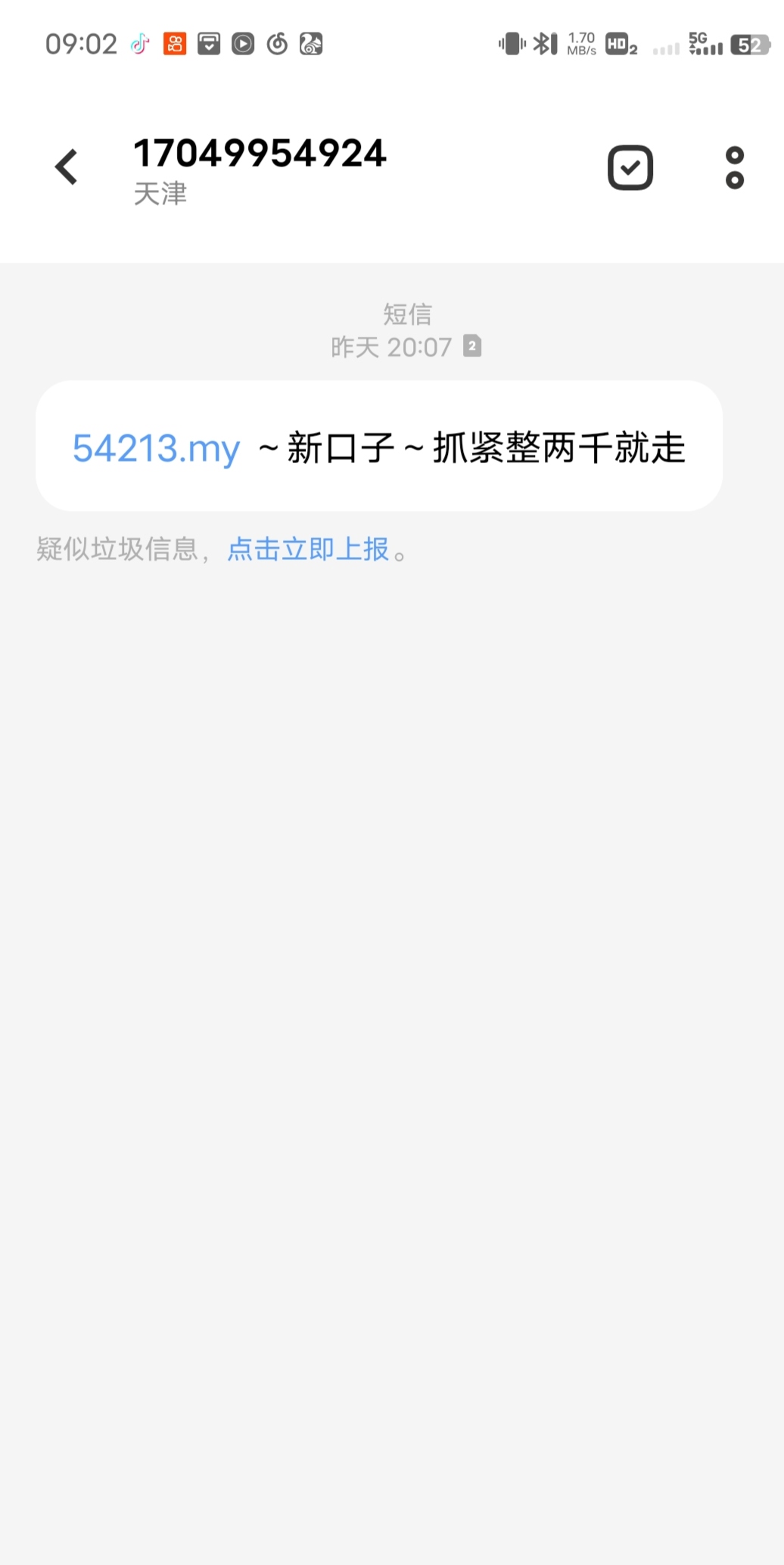This screenshot has height=1565, width=784.
Task: Tap the vibrate mode status icon
Action: click(512, 44)
